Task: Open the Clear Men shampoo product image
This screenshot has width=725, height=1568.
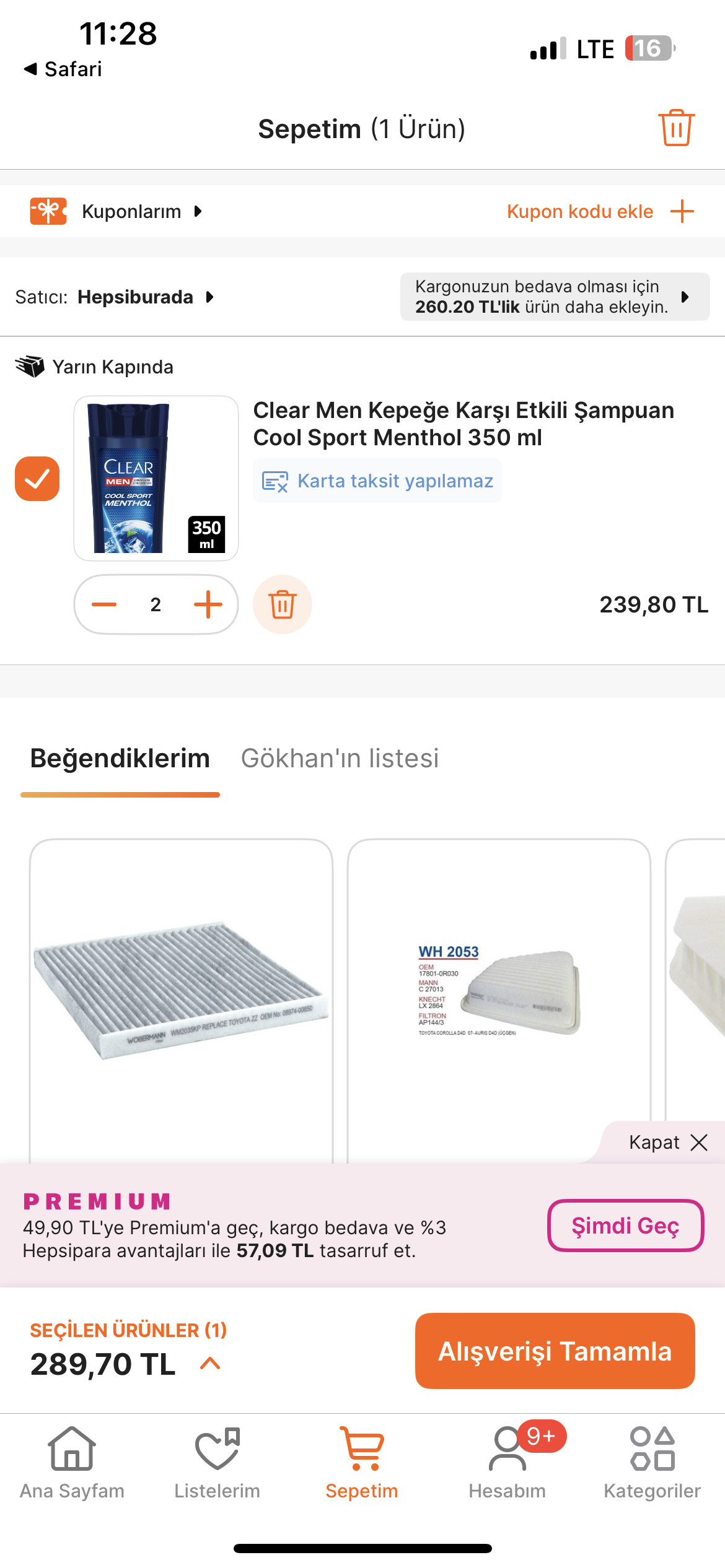Action: [156, 479]
